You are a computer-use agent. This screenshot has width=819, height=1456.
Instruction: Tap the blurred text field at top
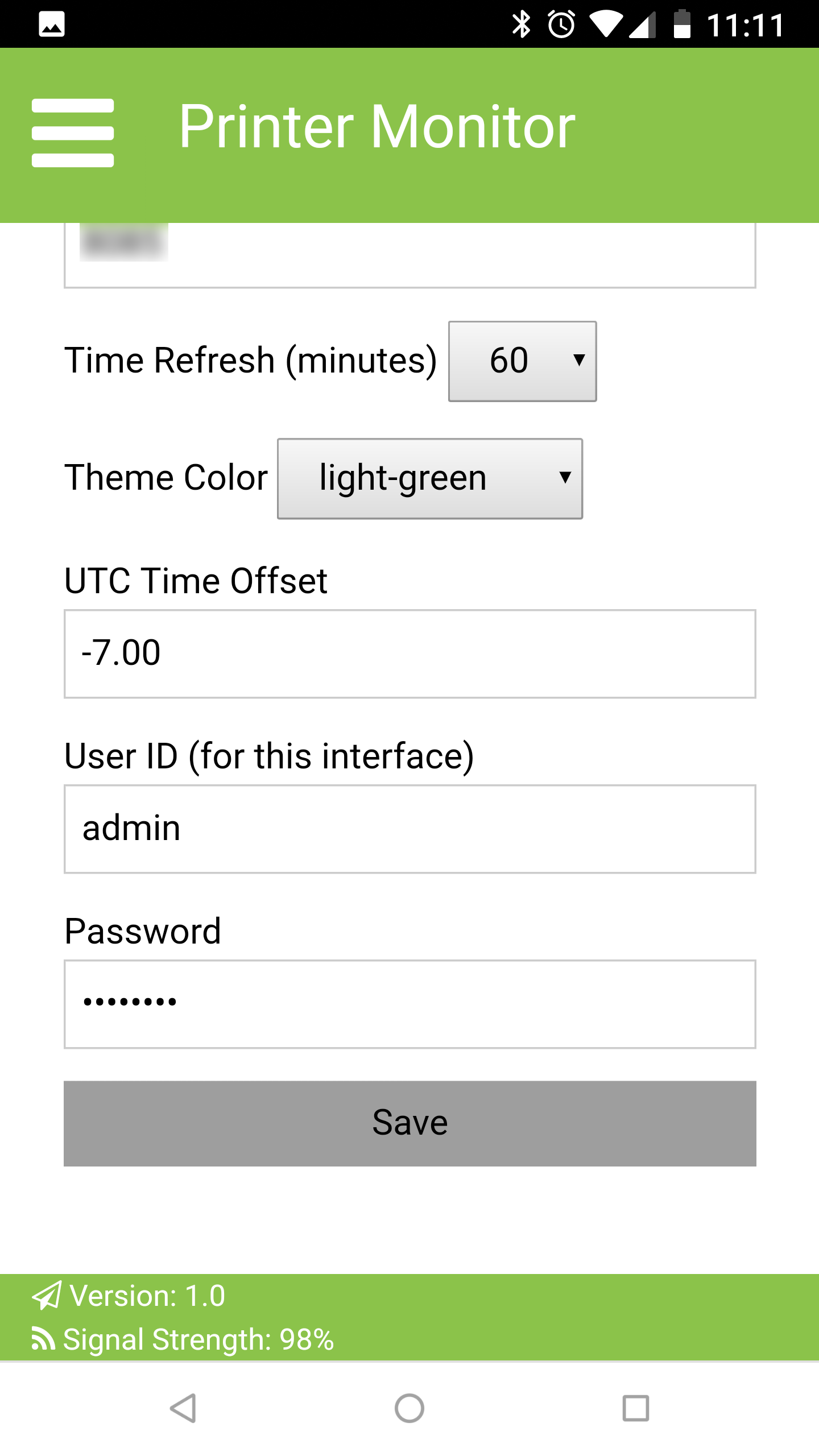point(409,256)
